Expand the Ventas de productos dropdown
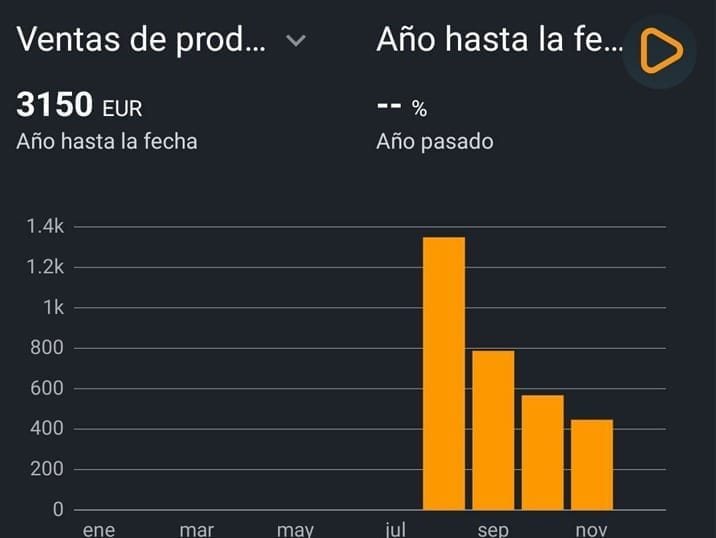The width and height of the screenshot is (716, 538). tap(295, 41)
